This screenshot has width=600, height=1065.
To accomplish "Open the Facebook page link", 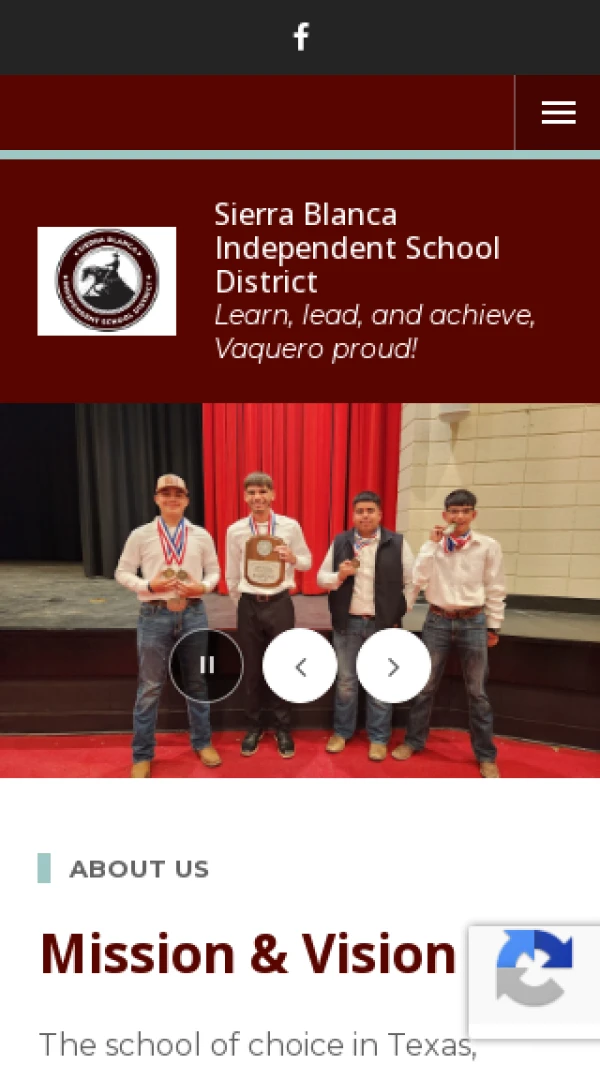I will (x=301, y=37).
